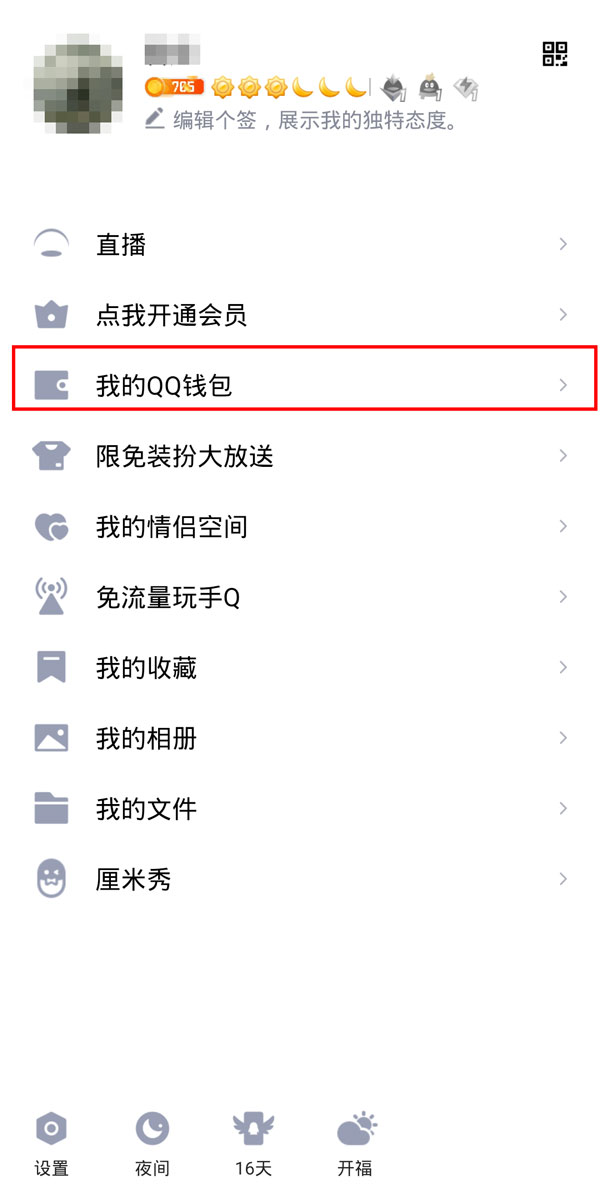Launch 厘米秀
The image size is (600, 1202).
pos(300,880)
